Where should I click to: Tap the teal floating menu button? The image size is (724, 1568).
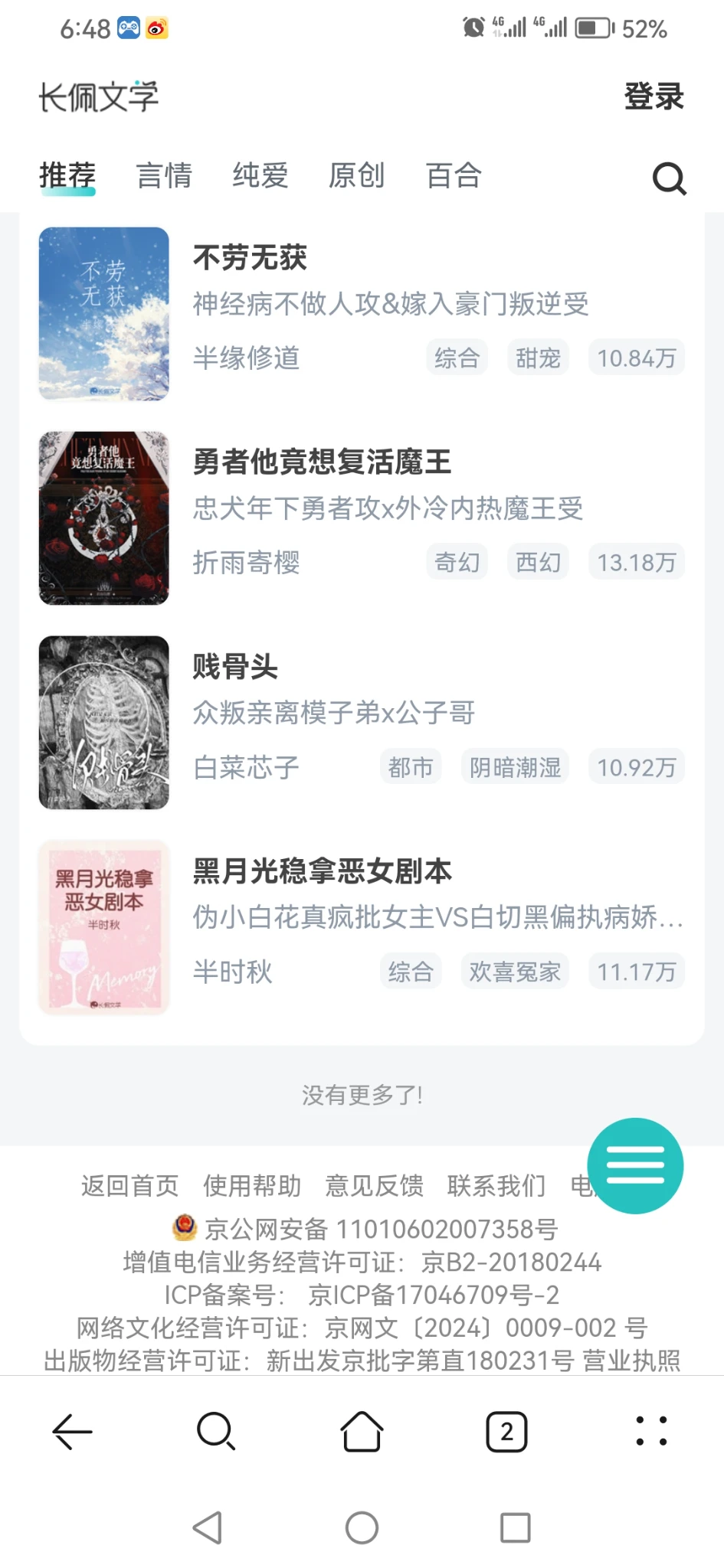click(635, 1165)
